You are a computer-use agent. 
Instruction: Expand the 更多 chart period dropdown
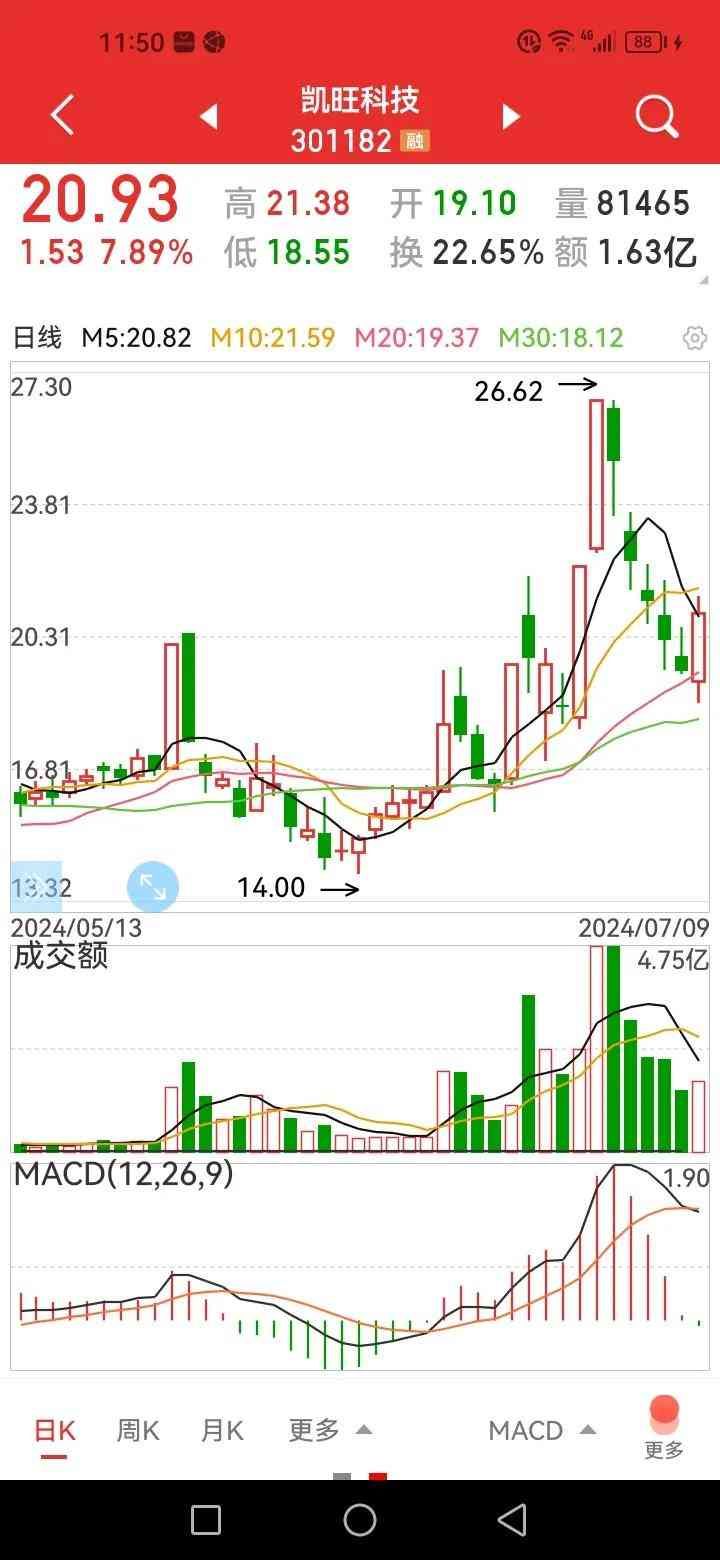click(x=329, y=1431)
